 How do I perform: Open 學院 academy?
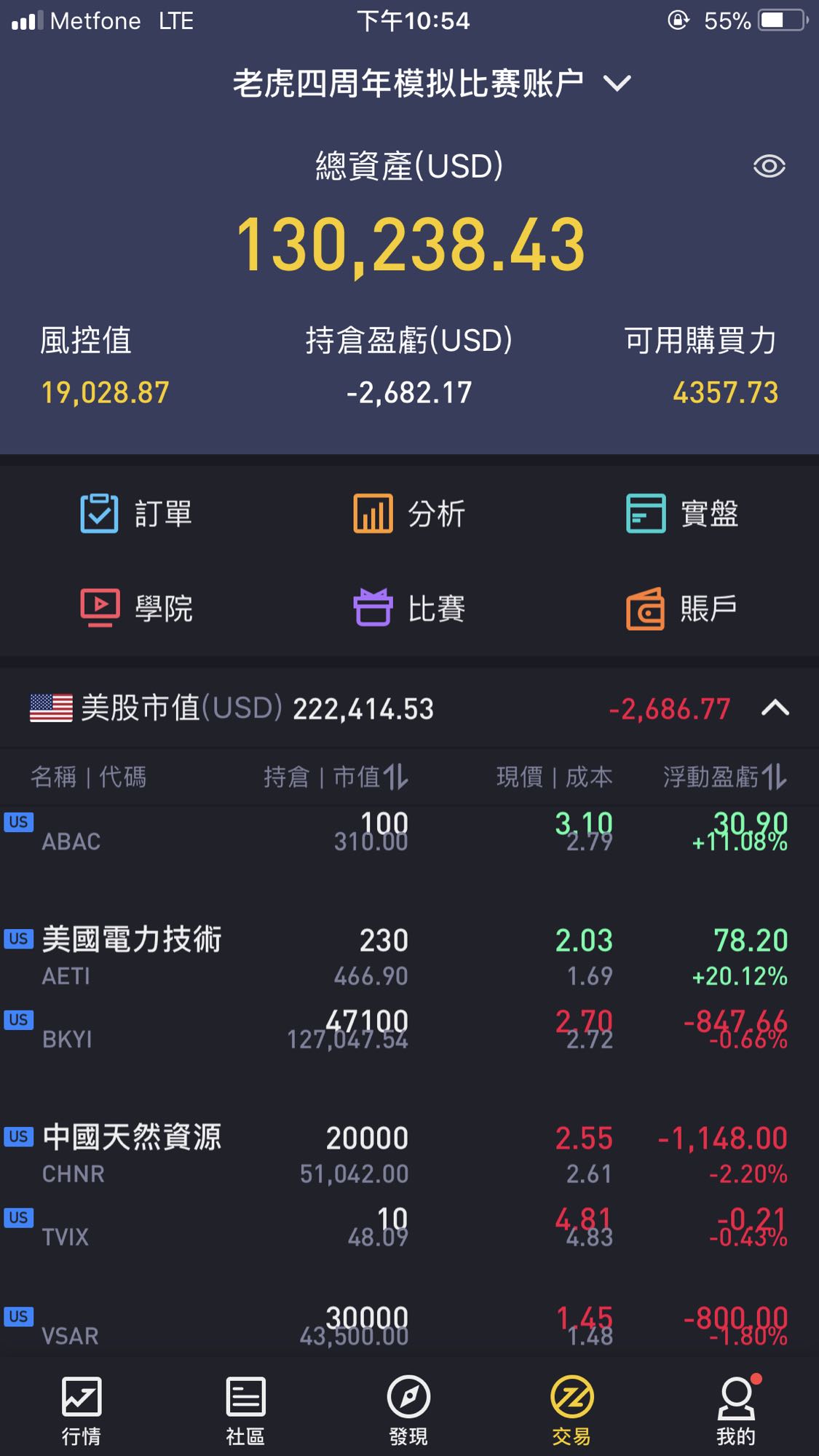coord(136,608)
